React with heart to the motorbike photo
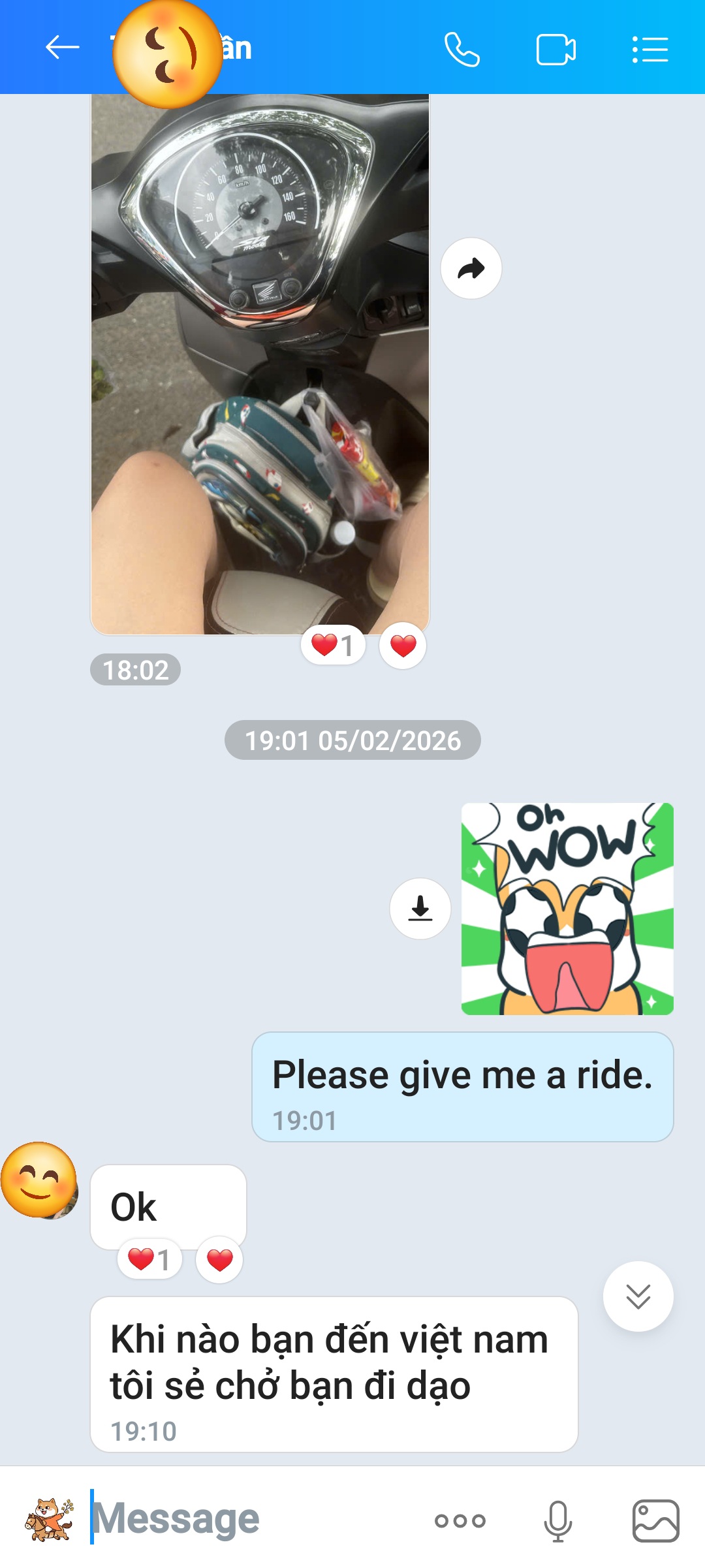This screenshot has height=1568, width=705. (x=403, y=646)
